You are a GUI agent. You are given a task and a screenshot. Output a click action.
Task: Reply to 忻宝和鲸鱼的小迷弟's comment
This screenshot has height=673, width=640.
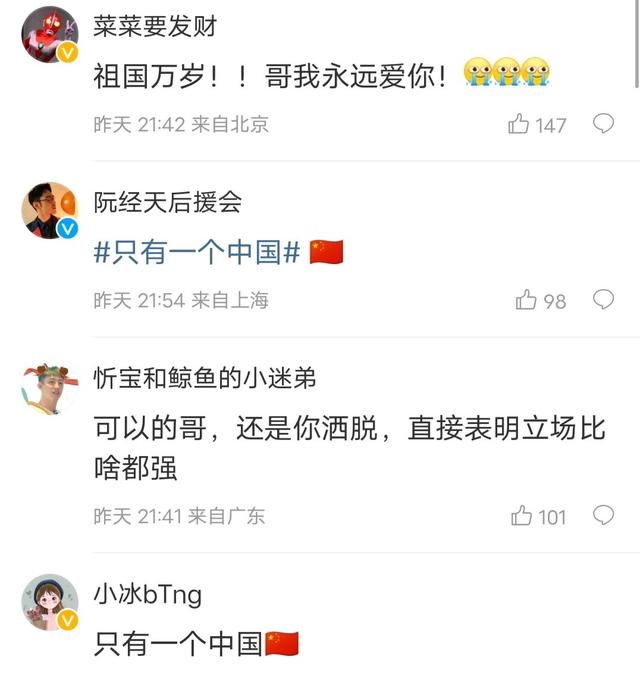point(603,515)
